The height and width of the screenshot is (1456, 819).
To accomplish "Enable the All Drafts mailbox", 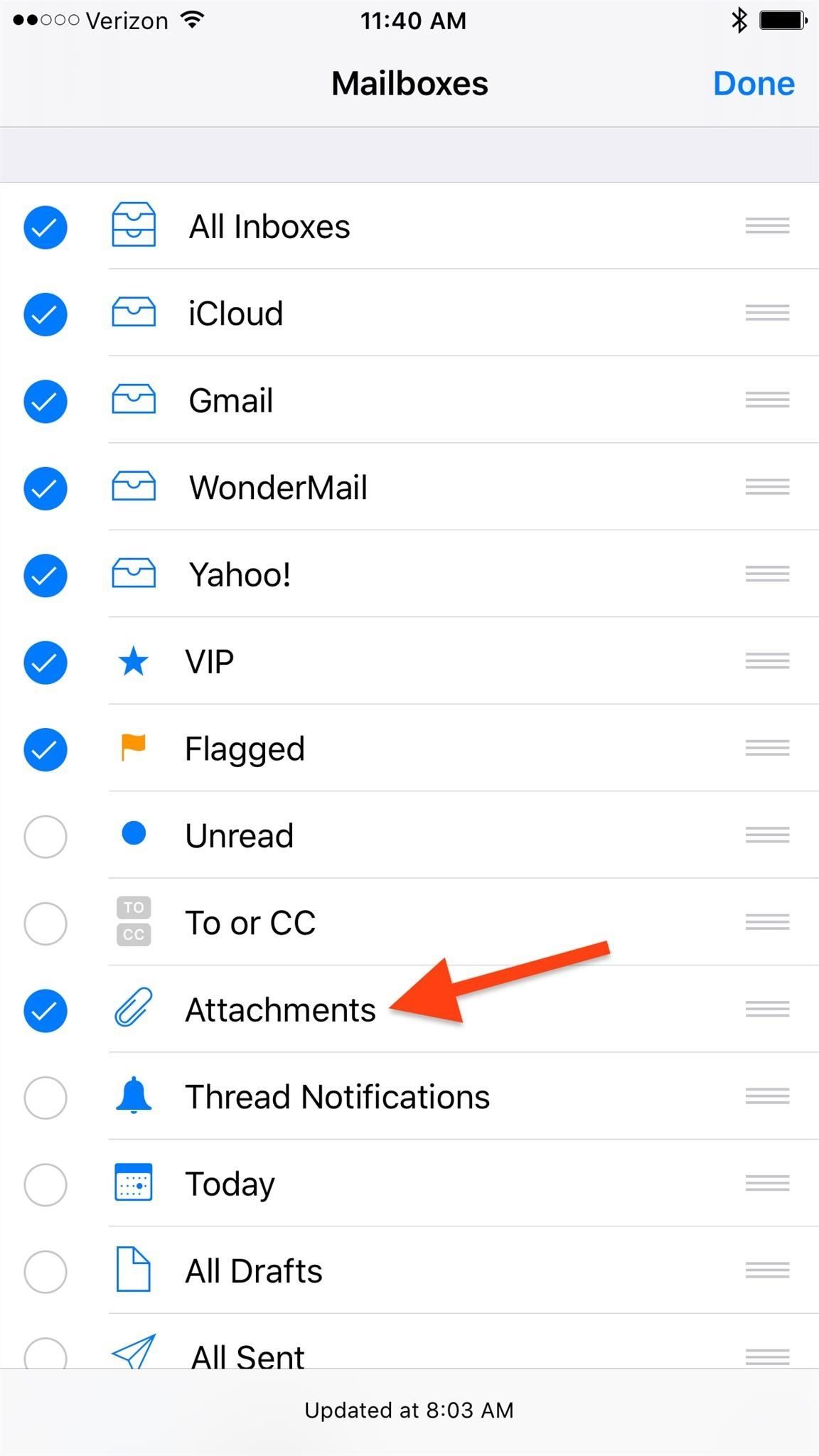I will tap(45, 1271).
